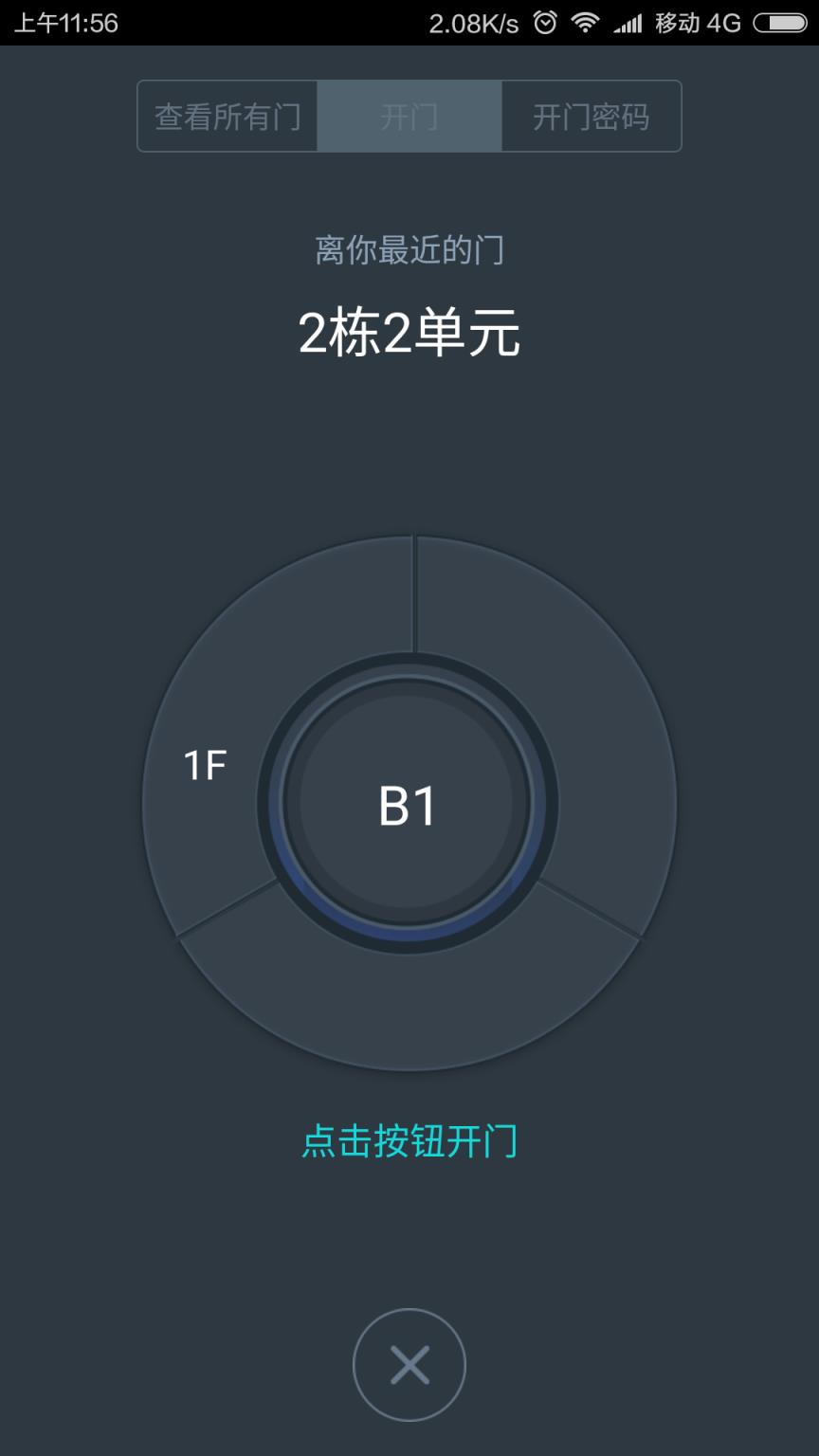
Task: Tap the door name 2栋2单元
Action: [409, 334]
